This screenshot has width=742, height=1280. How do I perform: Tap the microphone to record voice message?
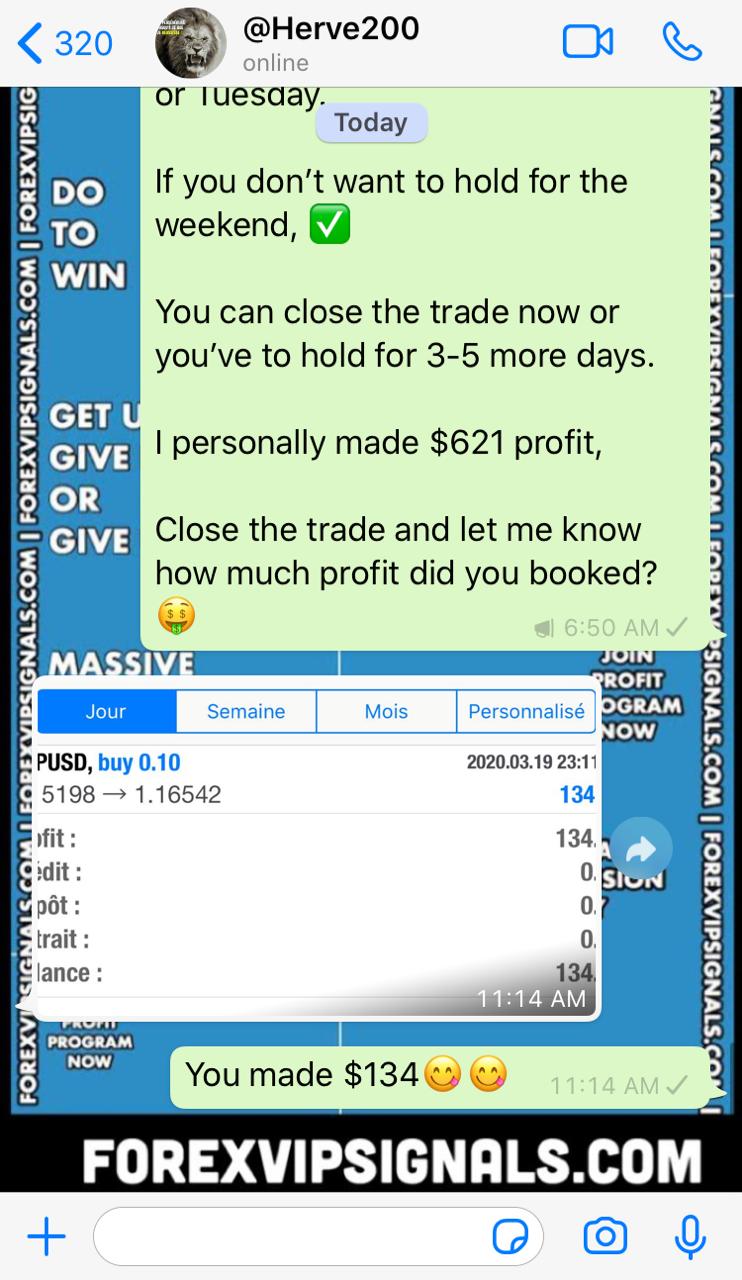[690, 1237]
